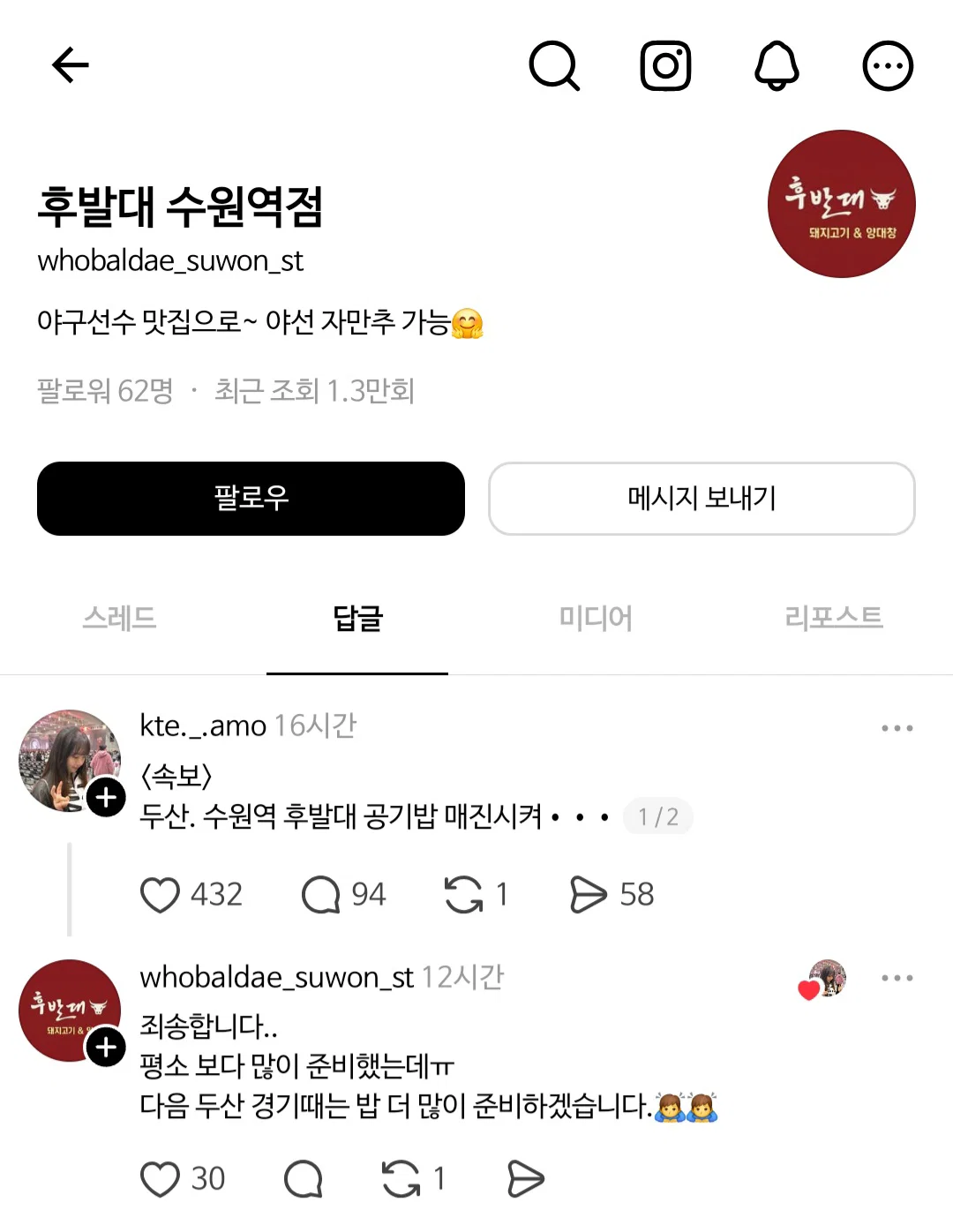This screenshot has width=953, height=1232.
Task: Open search with the magnifier icon
Action: 554,65
